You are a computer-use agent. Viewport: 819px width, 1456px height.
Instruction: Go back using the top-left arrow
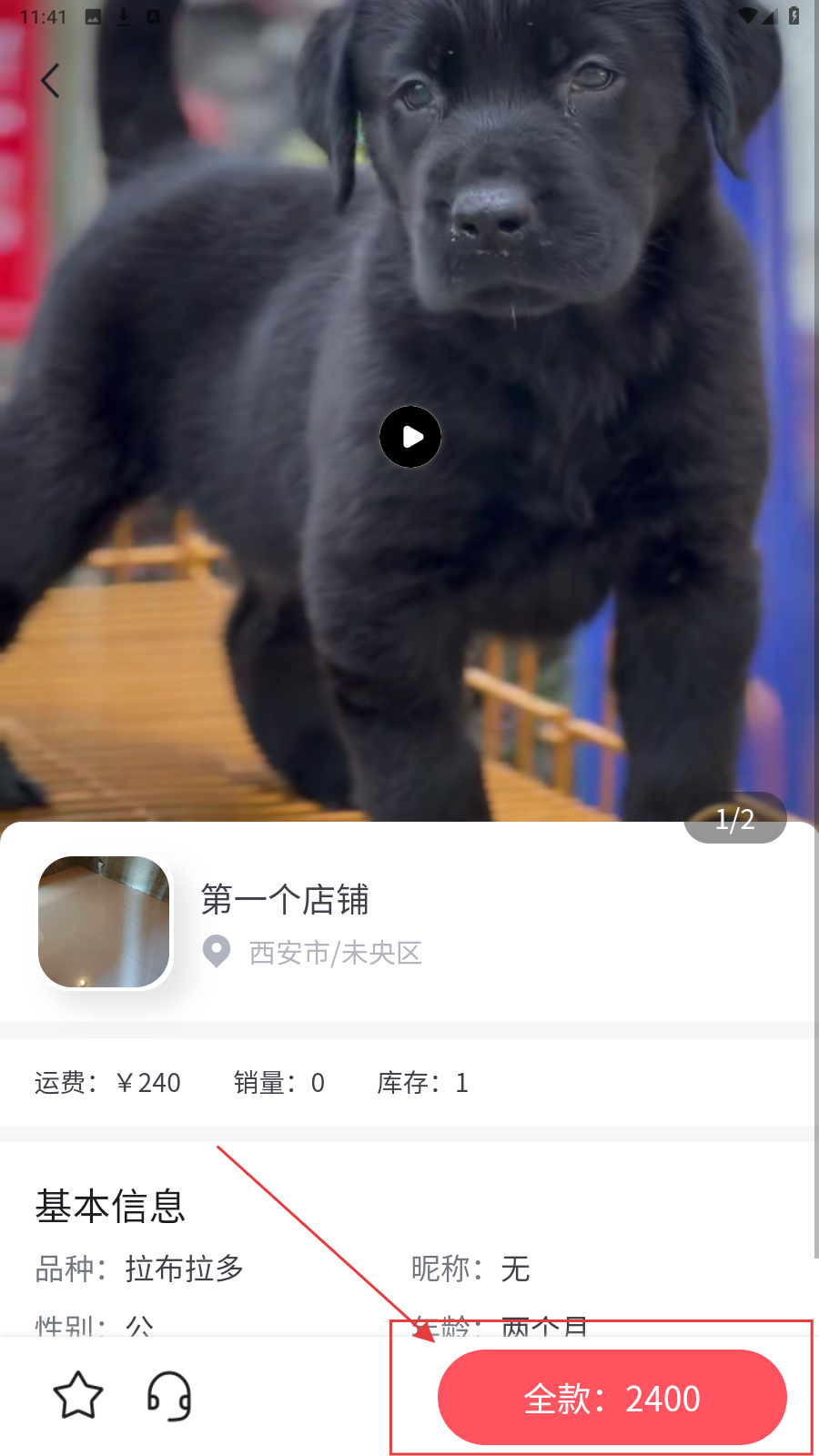50,81
